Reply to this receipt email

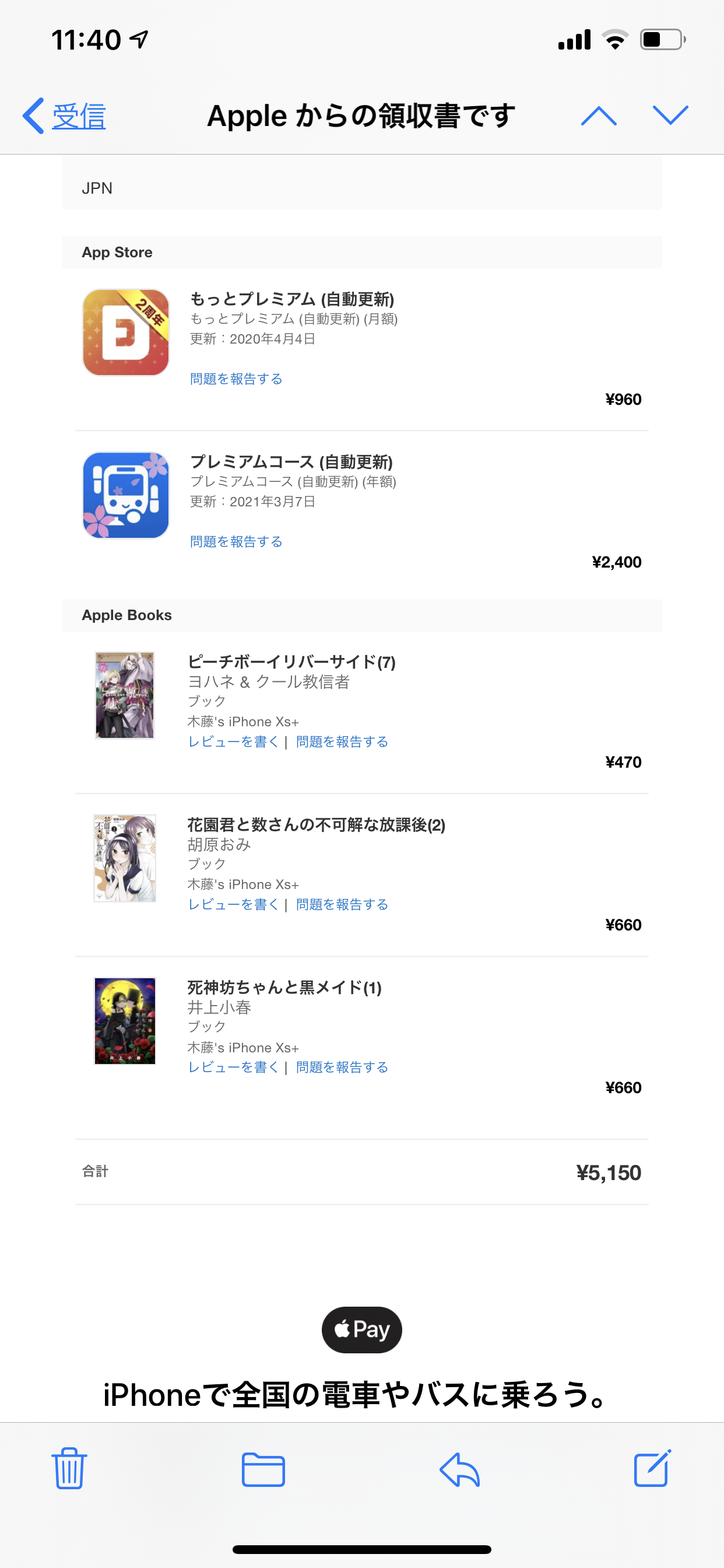pyautogui.click(x=459, y=1468)
